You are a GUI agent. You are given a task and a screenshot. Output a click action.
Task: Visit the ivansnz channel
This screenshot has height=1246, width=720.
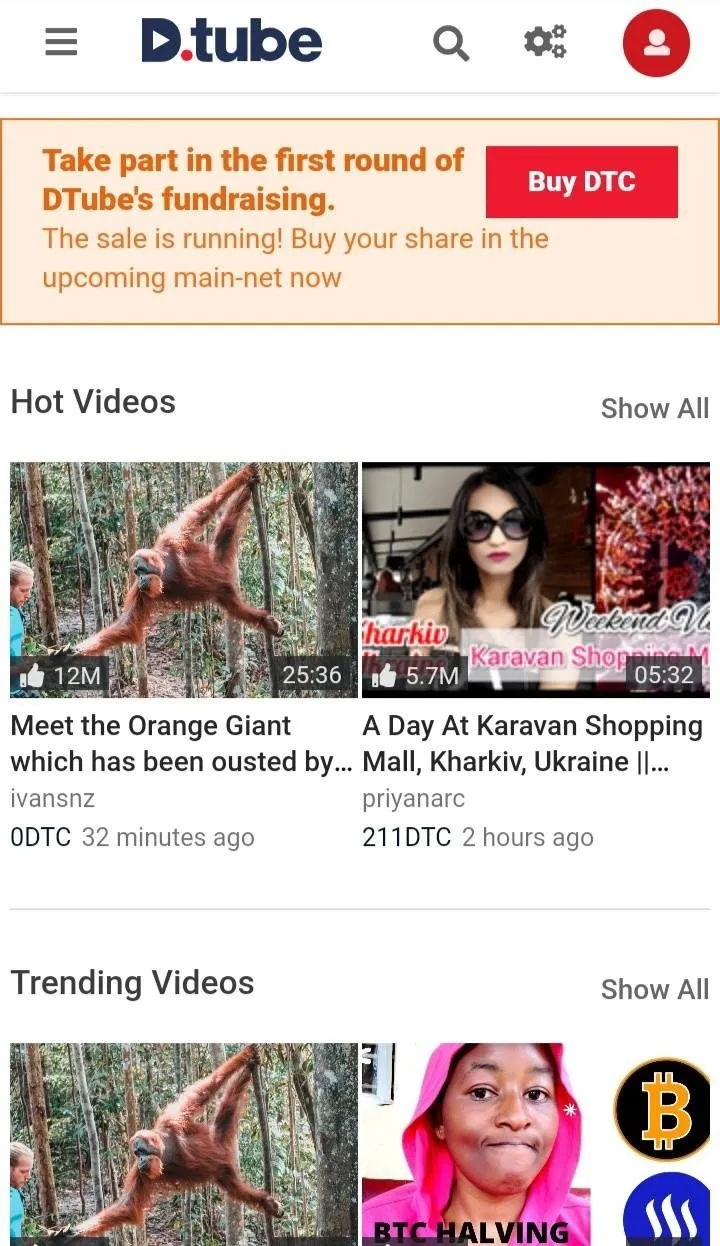(52, 799)
